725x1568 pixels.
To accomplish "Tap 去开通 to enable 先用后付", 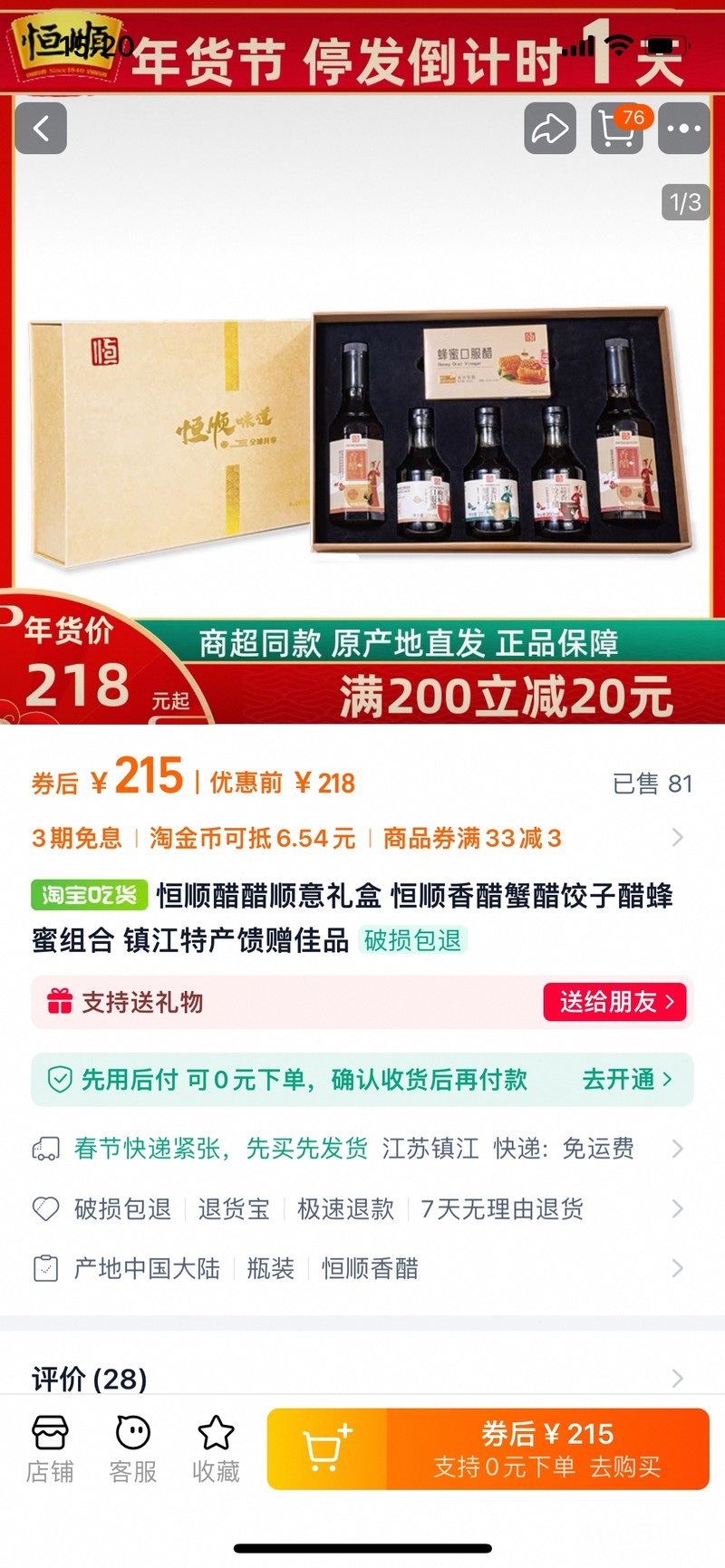I will click(627, 1079).
